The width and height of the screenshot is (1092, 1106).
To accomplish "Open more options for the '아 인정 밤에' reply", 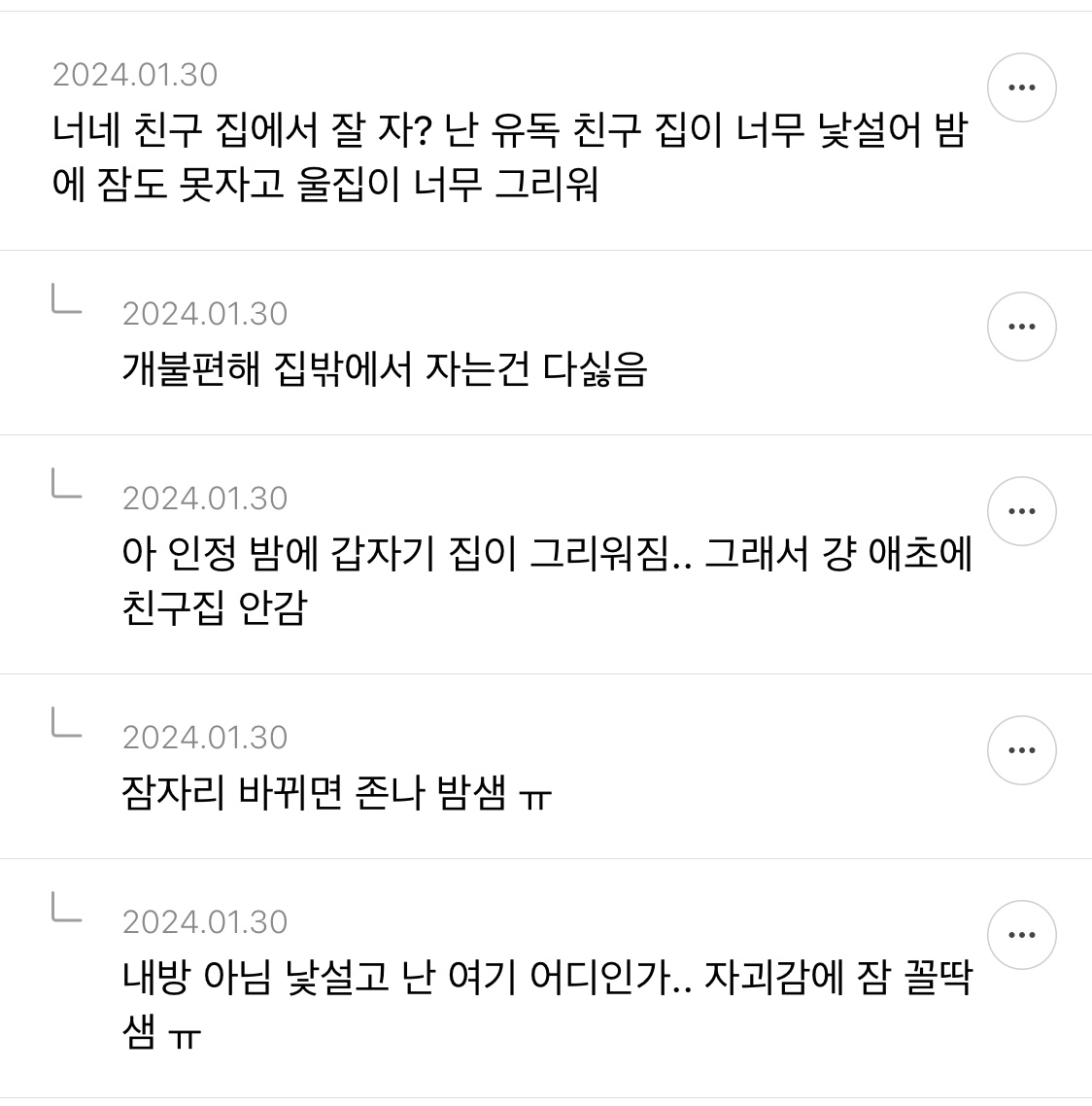I will [x=1021, y=511].
